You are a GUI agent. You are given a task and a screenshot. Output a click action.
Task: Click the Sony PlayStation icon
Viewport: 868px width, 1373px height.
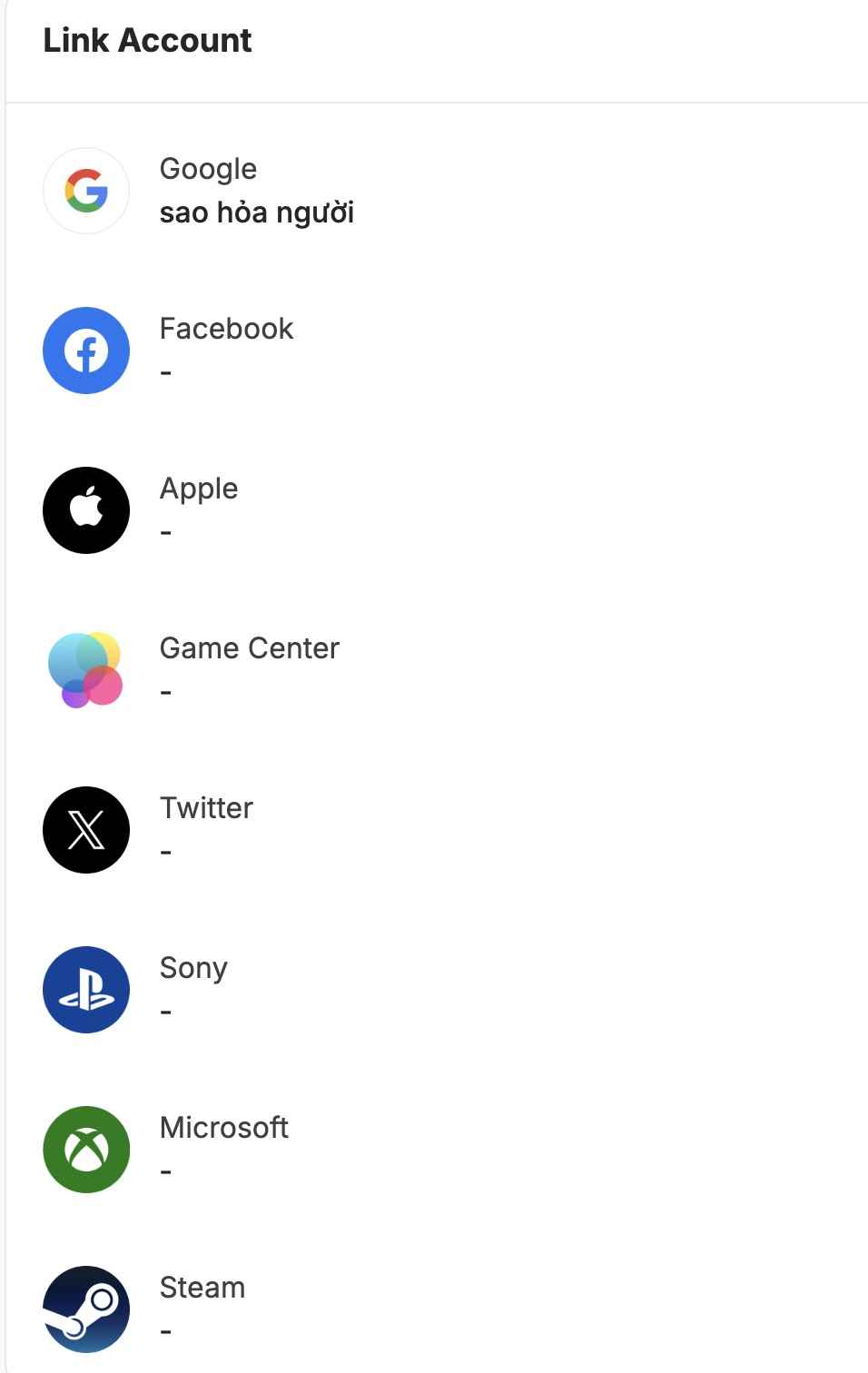tap(86, 990)
